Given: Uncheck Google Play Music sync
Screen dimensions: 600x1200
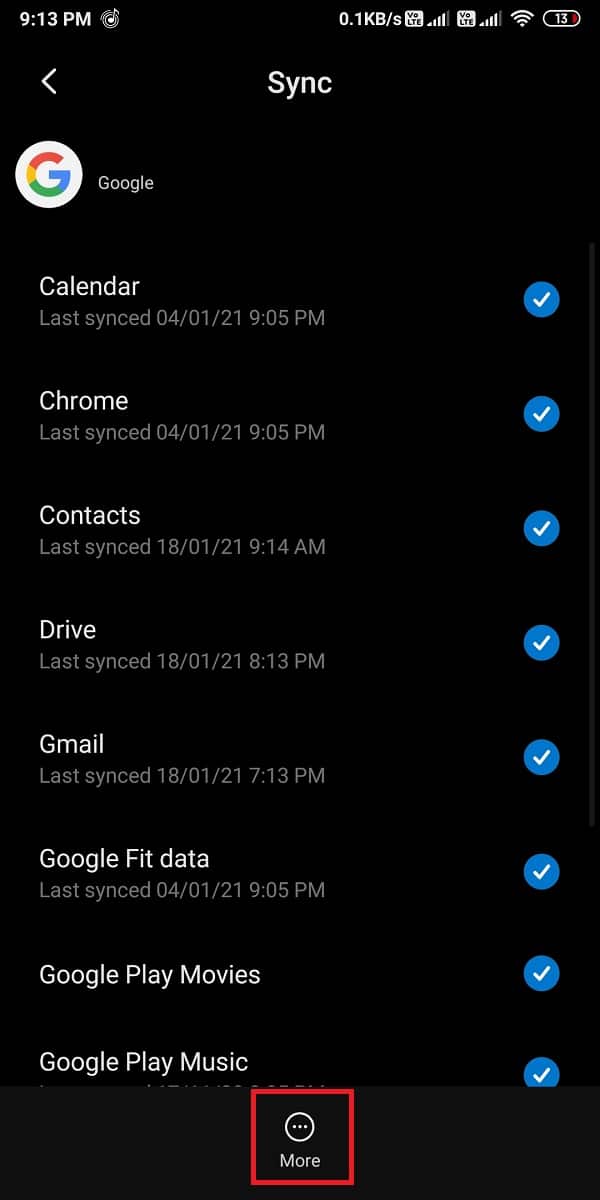Looking at the screenshot, I should 541,1072.
